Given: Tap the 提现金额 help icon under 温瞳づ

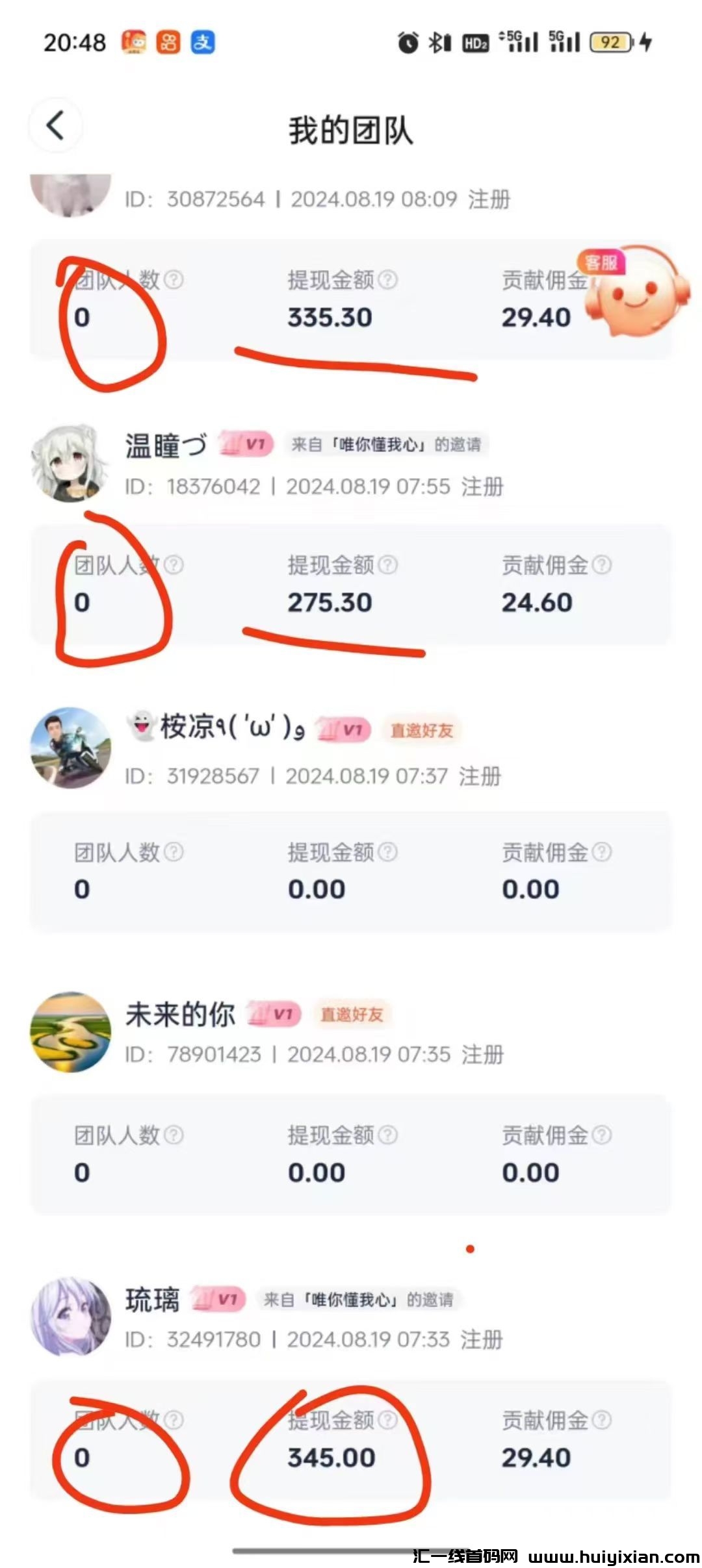Looking at the screenshot, I should (x=387, y=564).
